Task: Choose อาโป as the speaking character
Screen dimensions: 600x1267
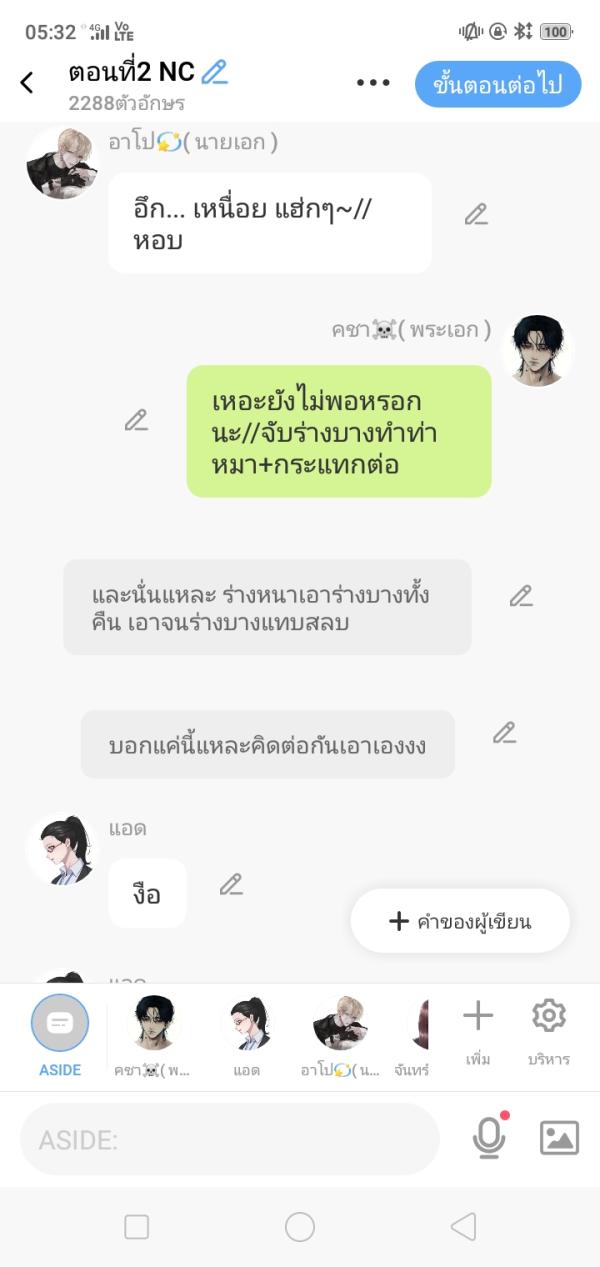Action: (x=340, y=1033)
